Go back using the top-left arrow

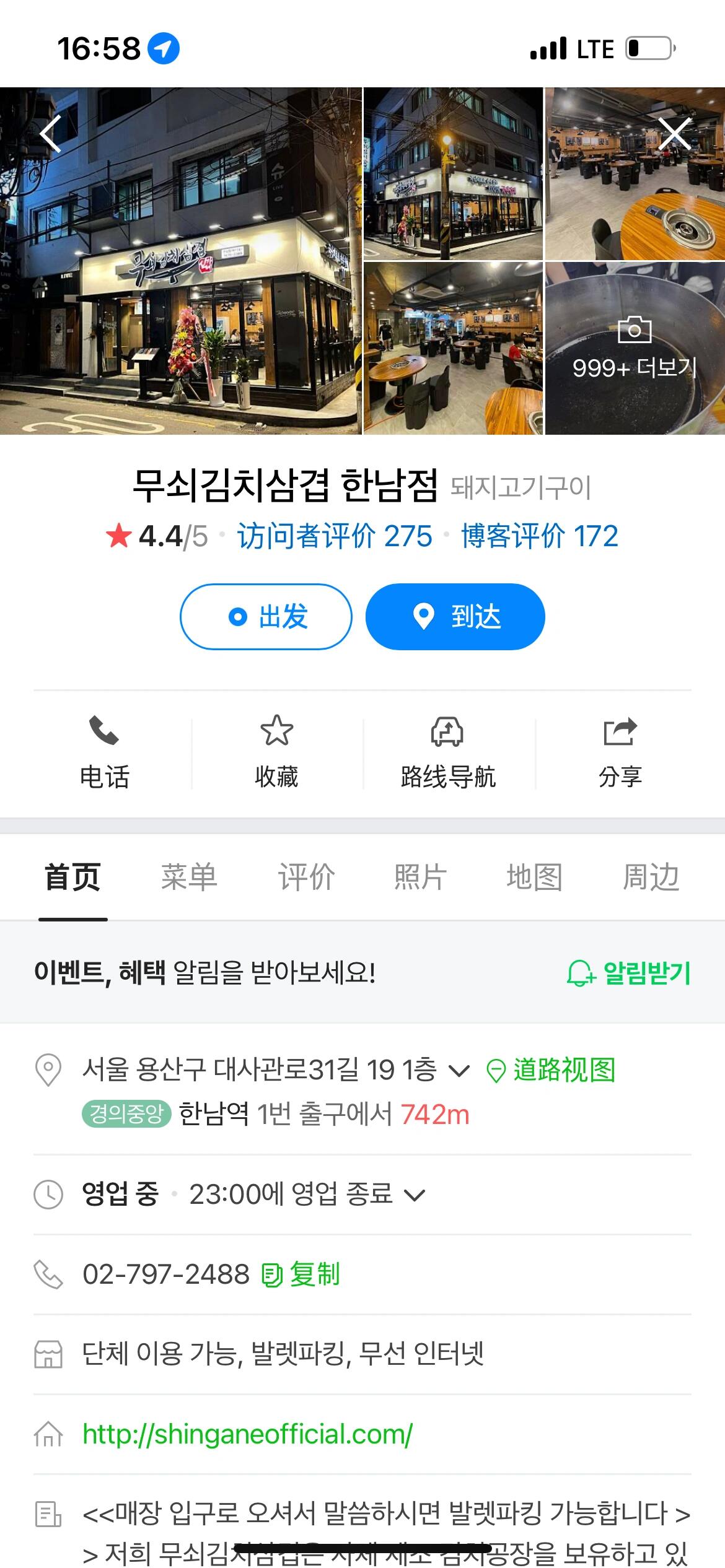pyautogui.click(x=51, y=134)
